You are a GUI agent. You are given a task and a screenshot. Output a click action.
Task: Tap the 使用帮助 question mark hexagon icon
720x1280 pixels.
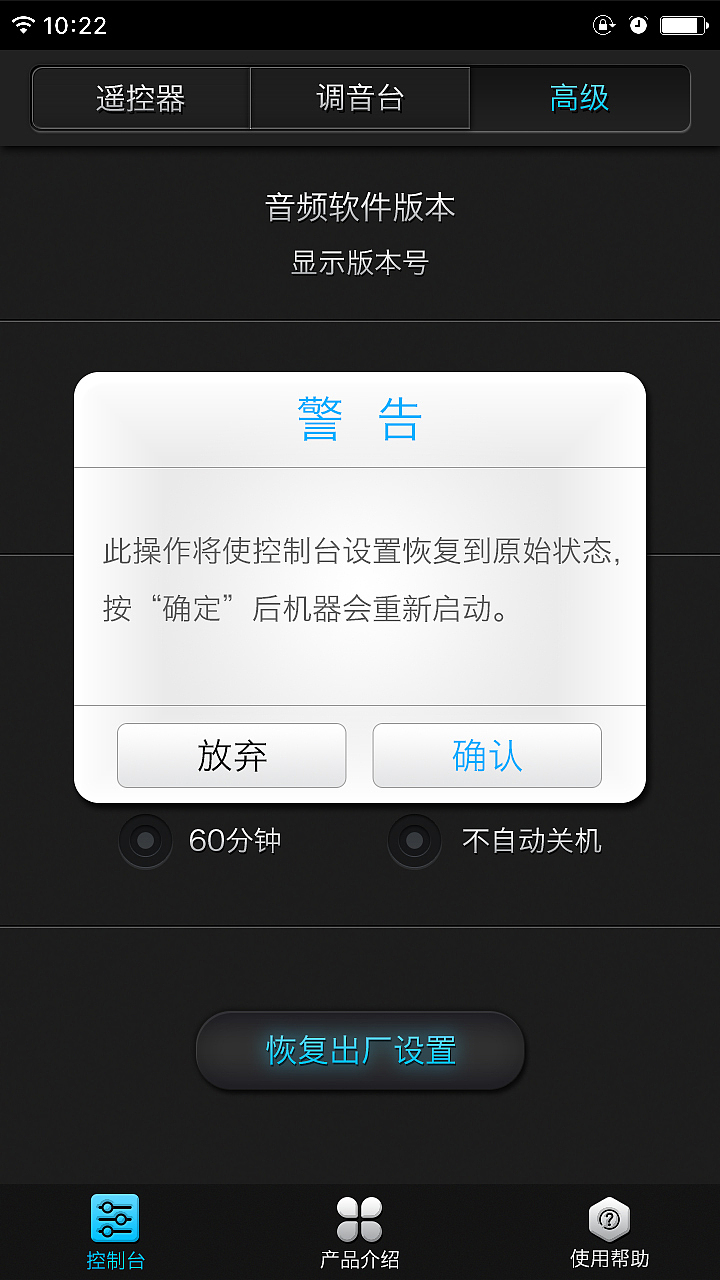click(x=608, y=1217)
